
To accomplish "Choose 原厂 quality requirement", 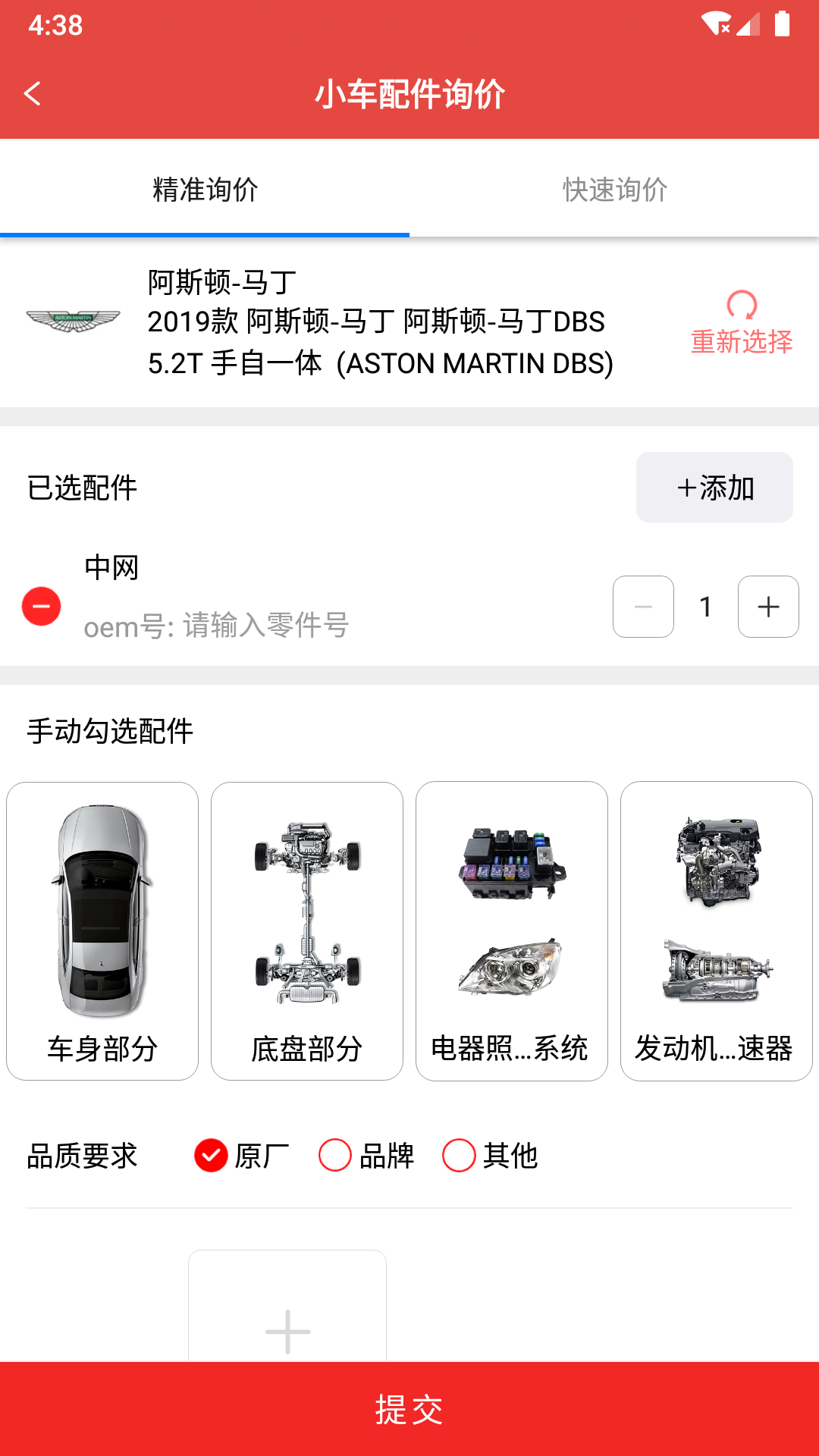I will tap(212, 1156).
